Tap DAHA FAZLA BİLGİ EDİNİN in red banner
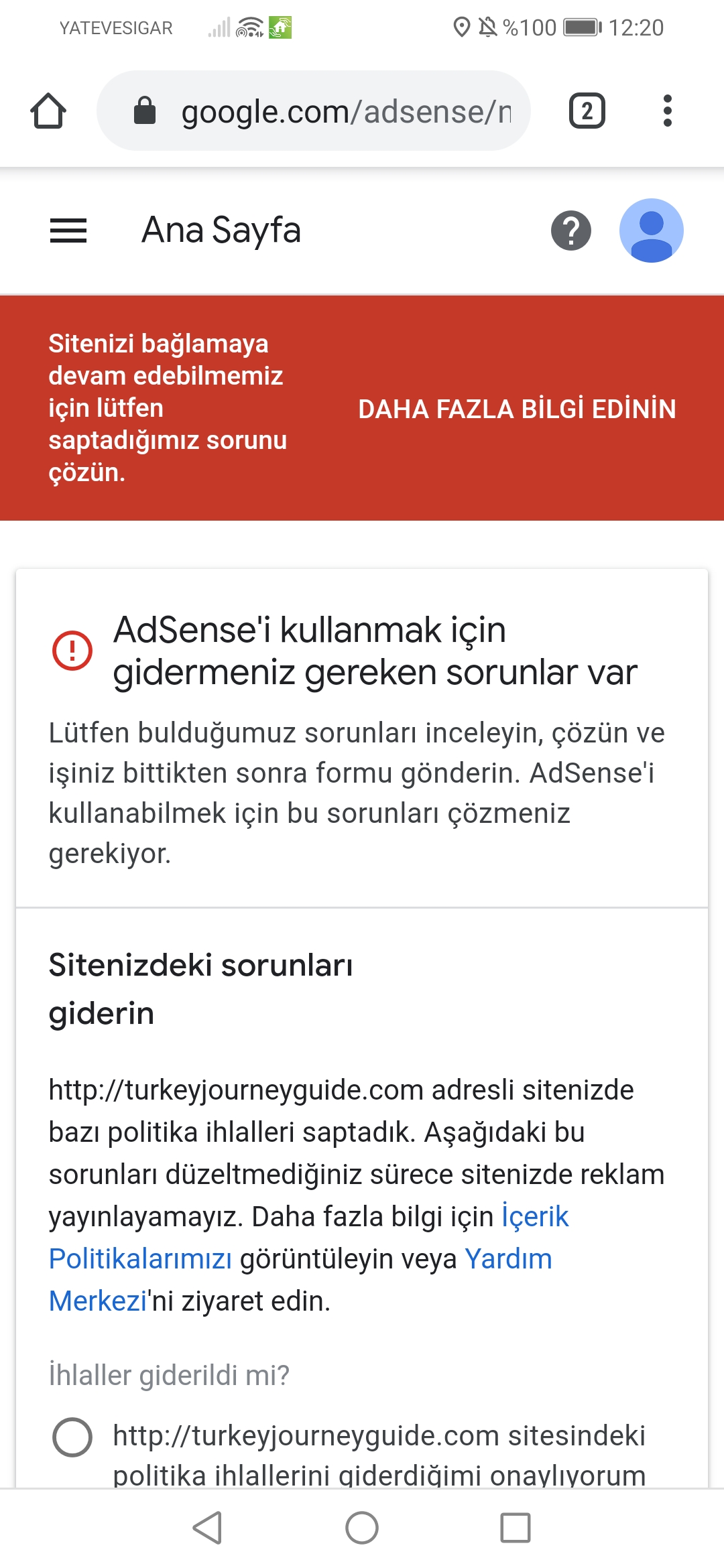Viewport: 724px width, 1568px height. (x=517, y=409)
